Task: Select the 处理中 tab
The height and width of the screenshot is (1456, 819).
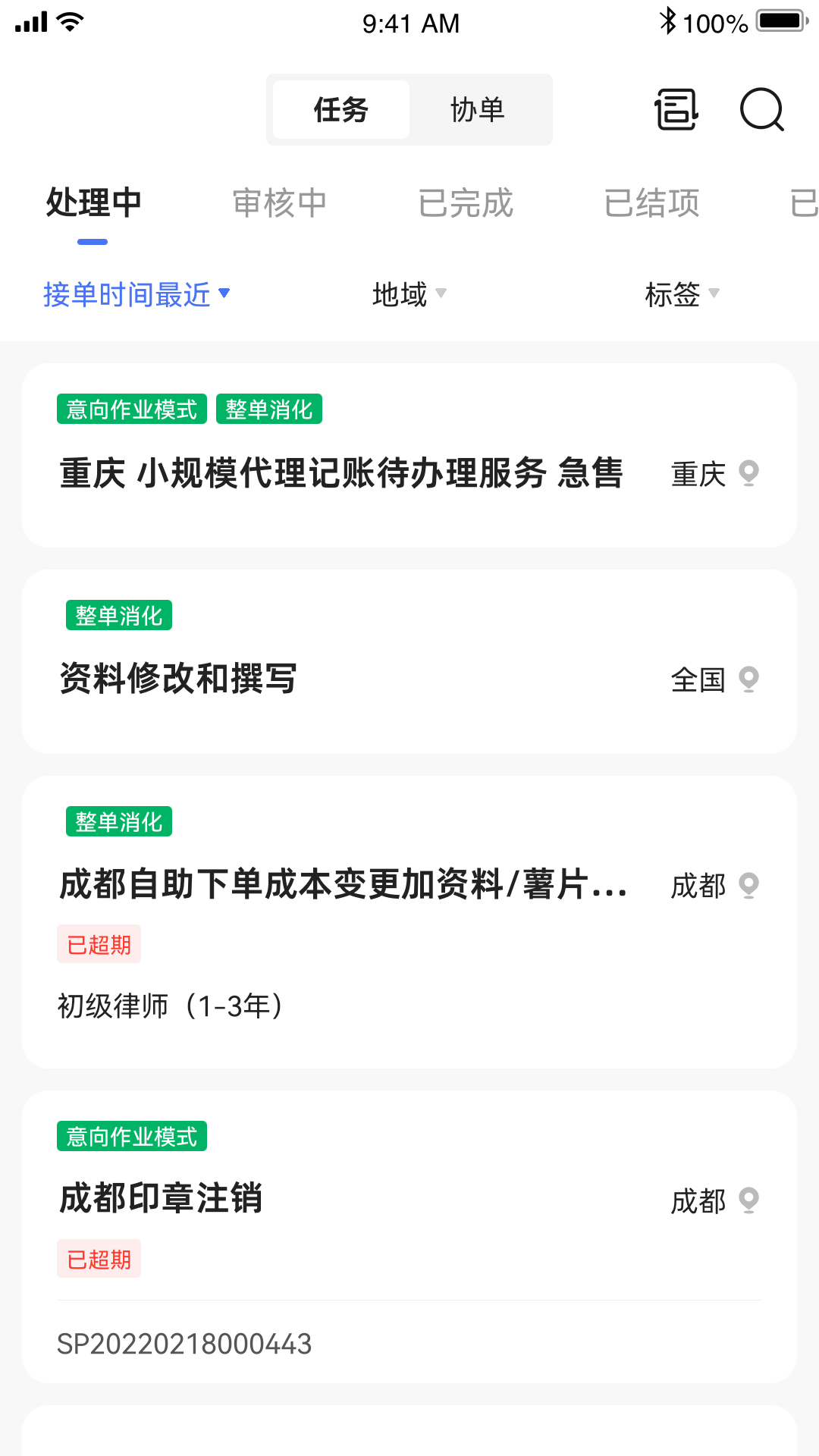Action: (x=93, y=203)
